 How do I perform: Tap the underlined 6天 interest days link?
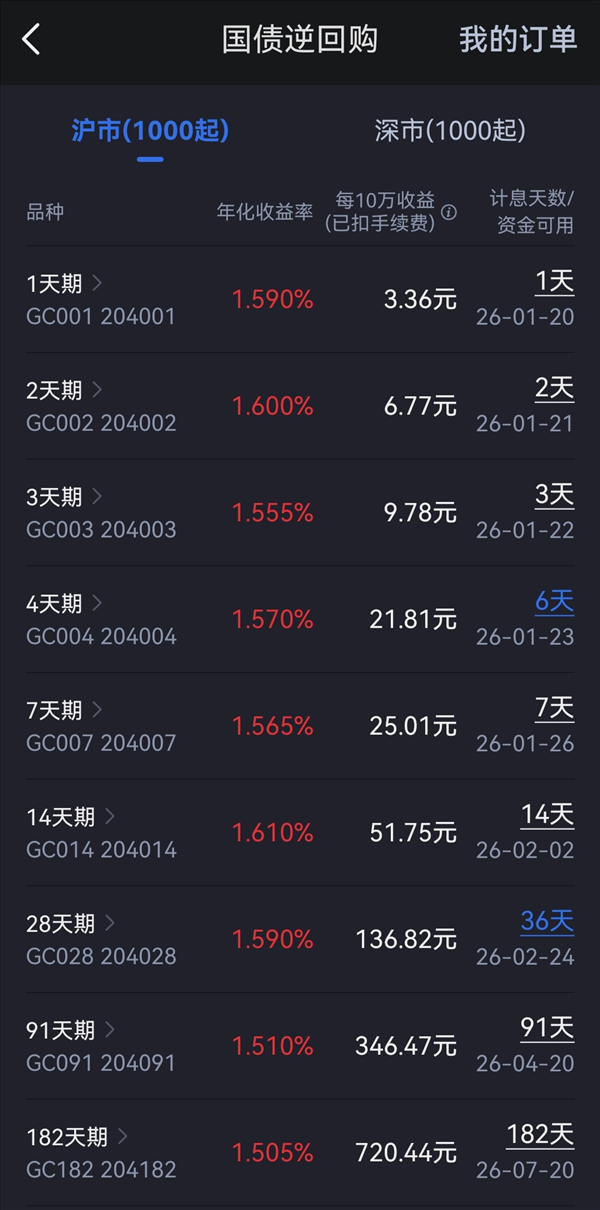(554, 602)
